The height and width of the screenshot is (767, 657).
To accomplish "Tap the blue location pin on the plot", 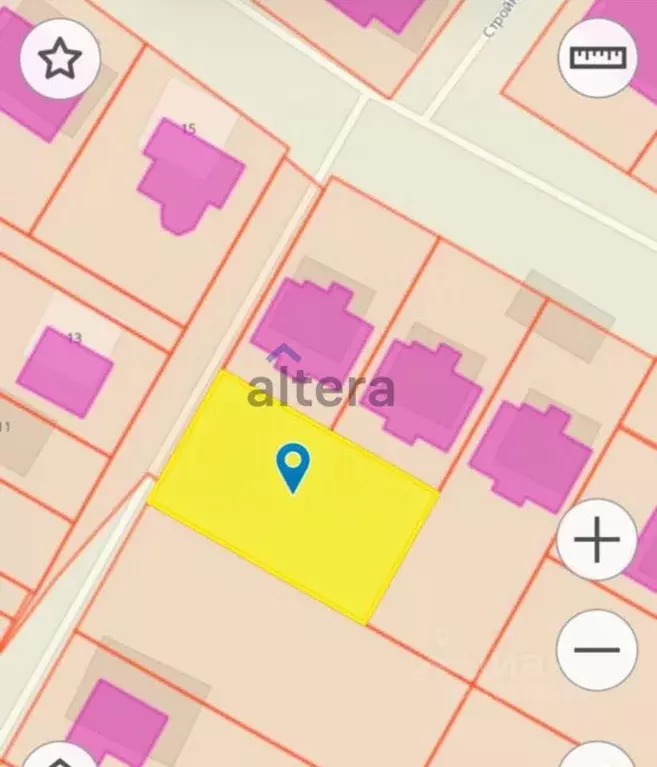I will 292,467.
